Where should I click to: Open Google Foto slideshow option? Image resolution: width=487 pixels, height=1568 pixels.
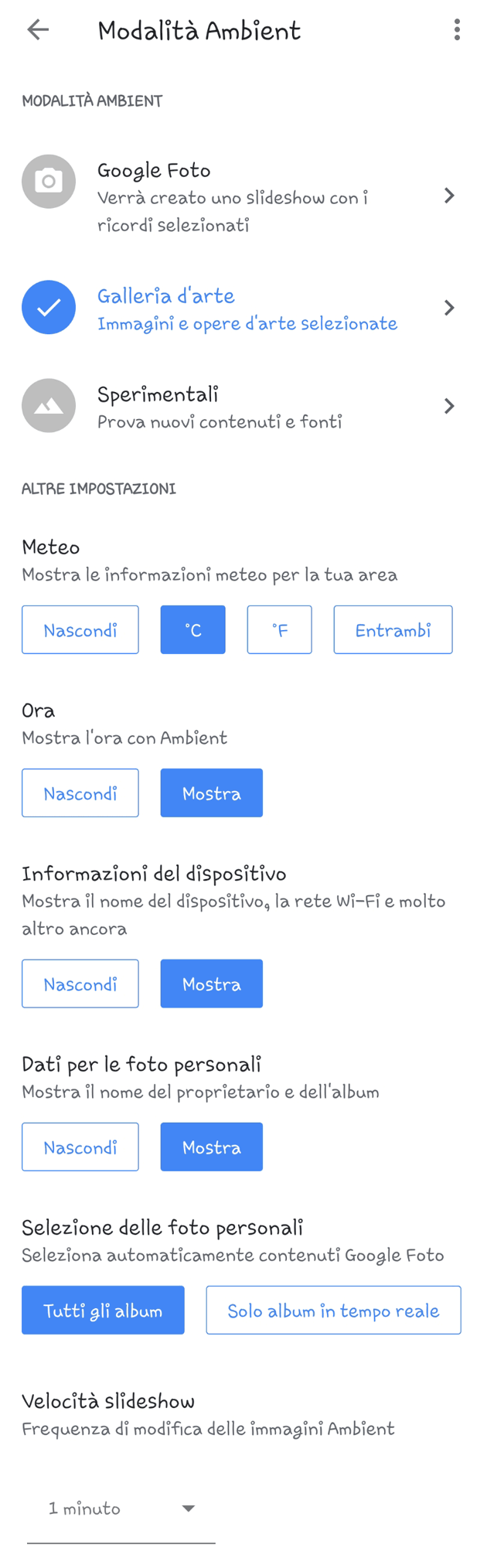[240, 196]
